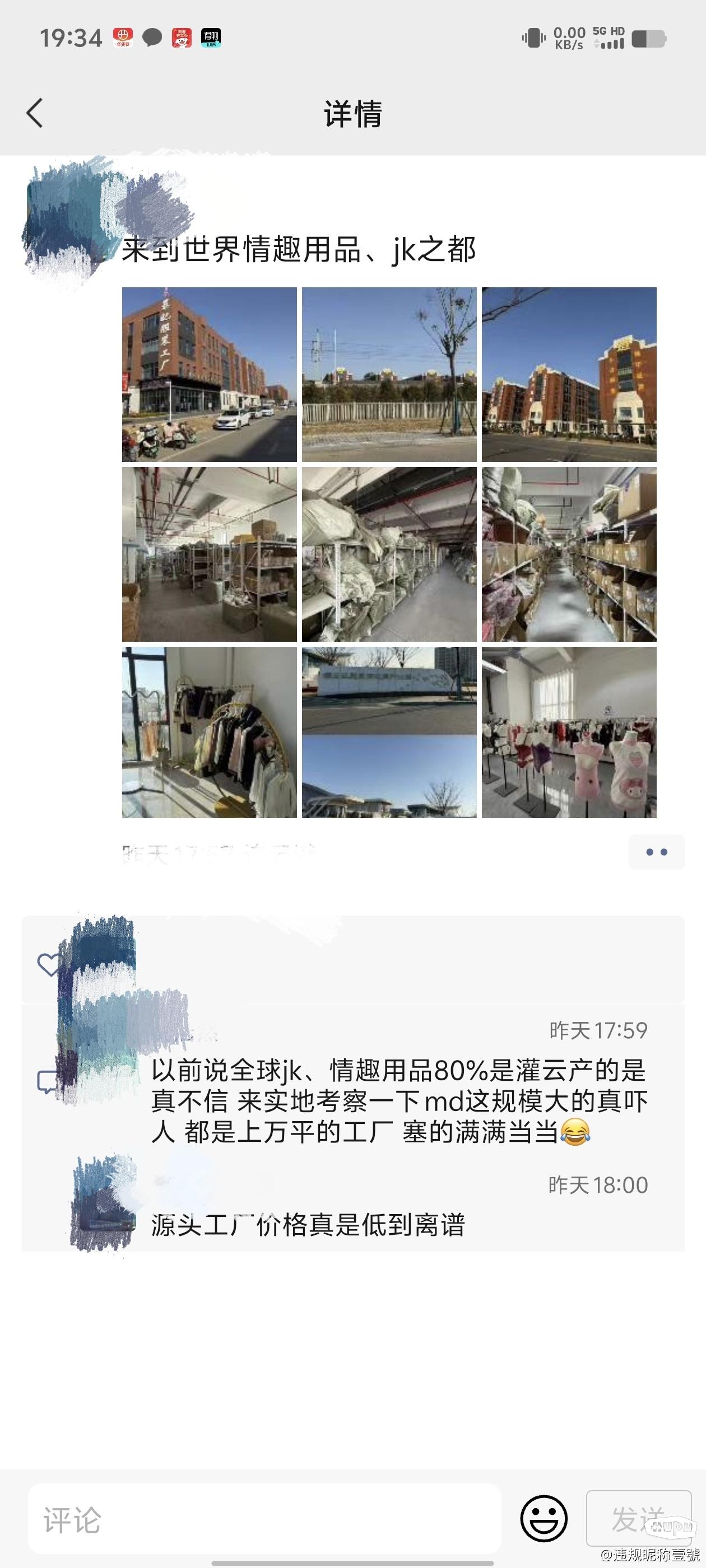Open the emoji picker smiley
The image size is (706, 1568).
(544, 1520)
